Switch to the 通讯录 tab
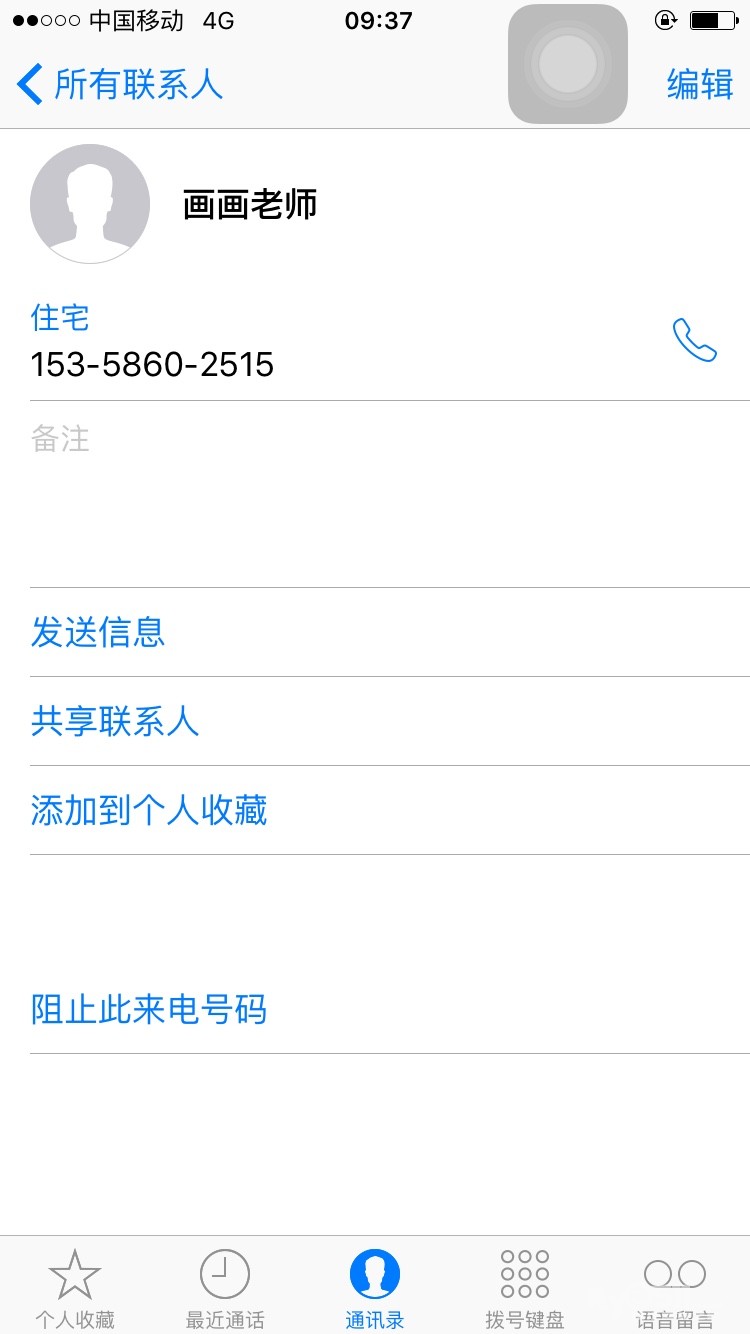750x1334 pixels. (375, 1289)
